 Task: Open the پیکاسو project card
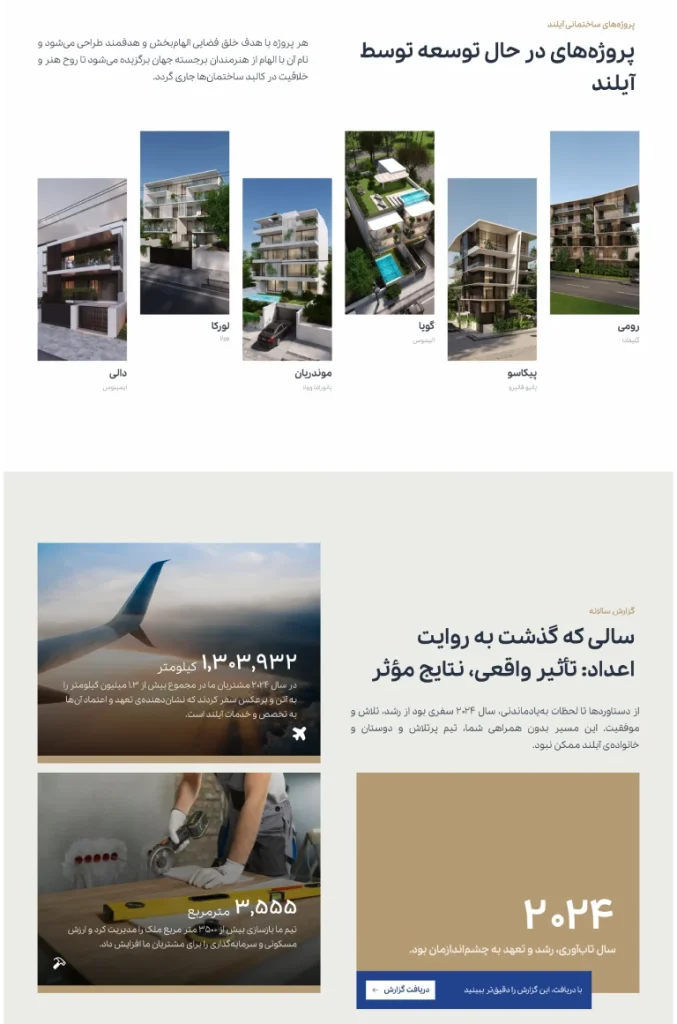pyautogui.click(x=491, y=269)
